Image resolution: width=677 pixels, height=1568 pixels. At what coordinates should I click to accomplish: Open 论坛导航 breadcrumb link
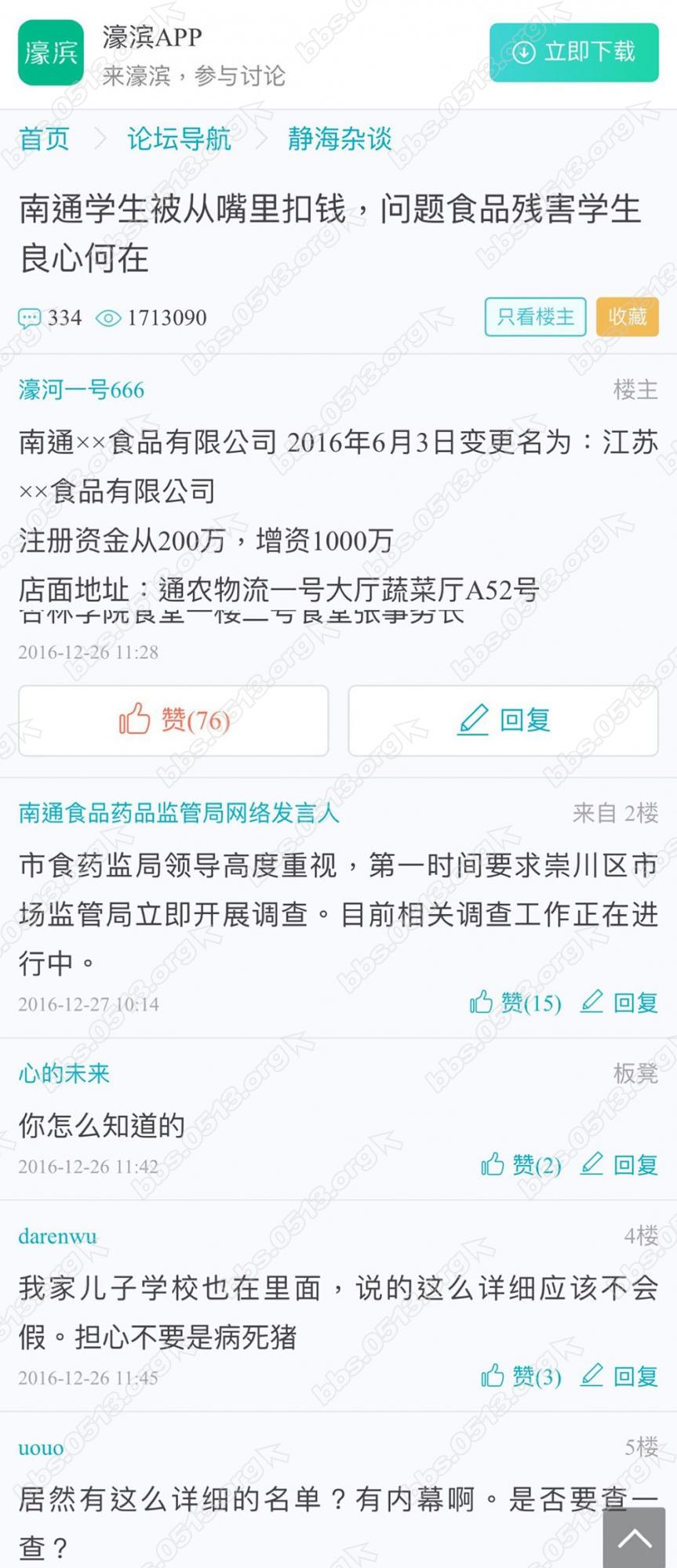[x=179, y=139]
